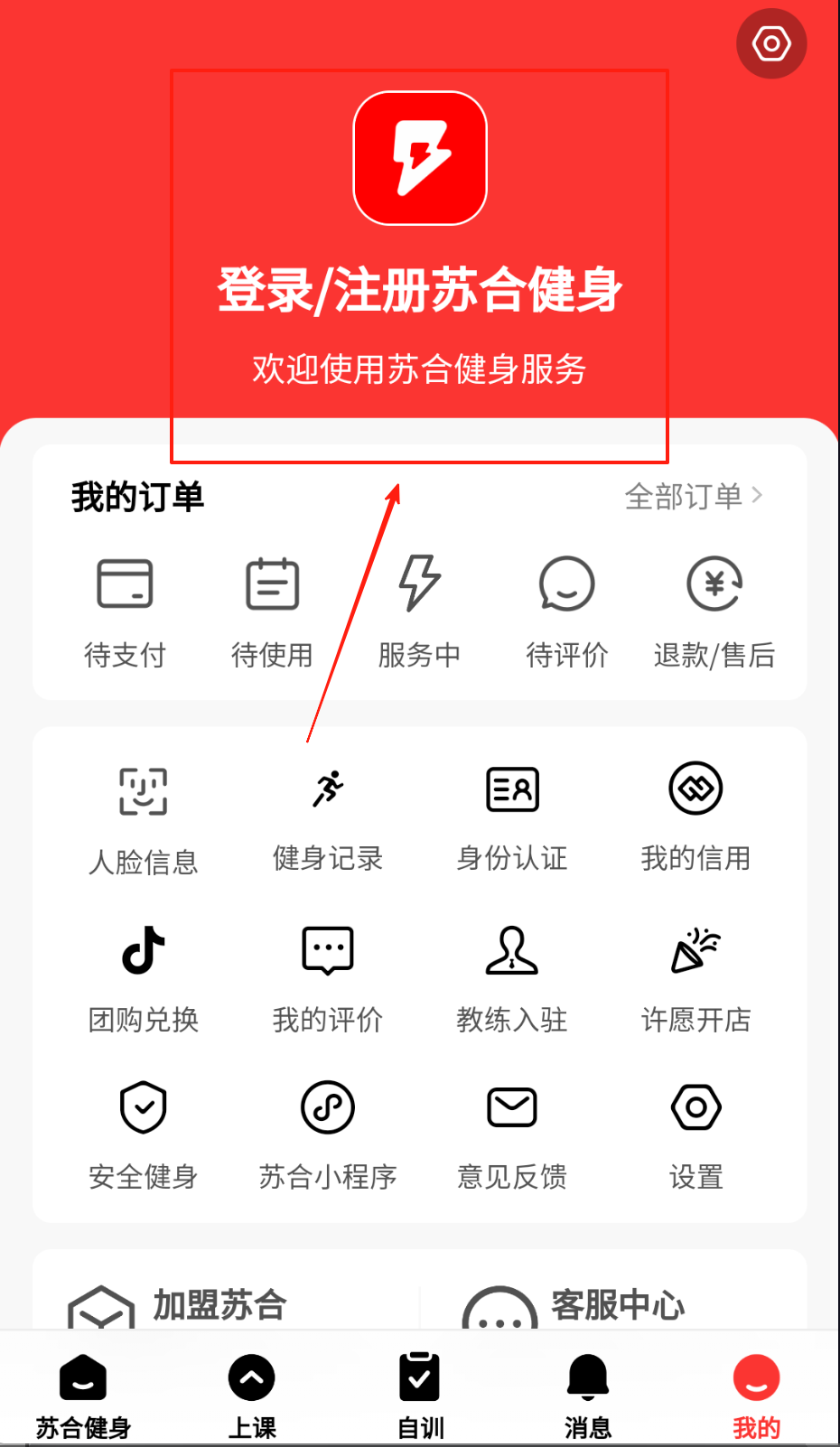Check 我的信用 credit page
Viewport: 840px width, 1447px height.
pyautogui.click(x=695, y=817)
